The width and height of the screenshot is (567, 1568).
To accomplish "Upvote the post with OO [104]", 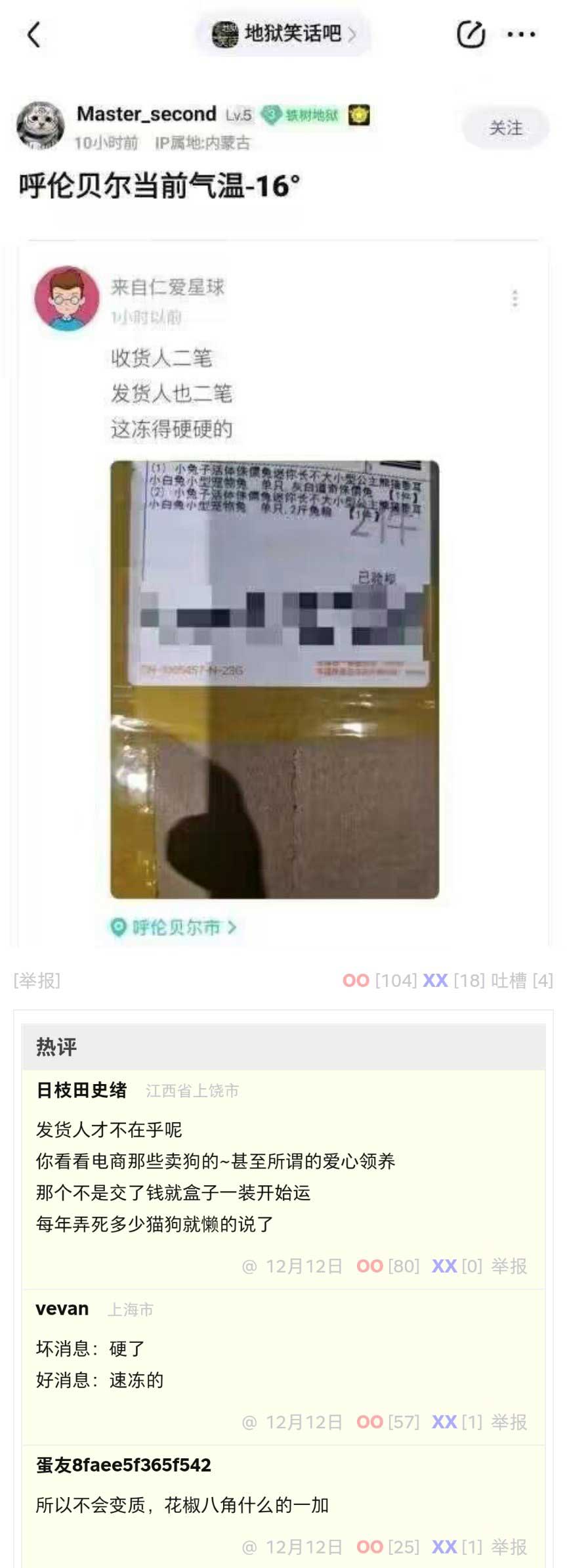I will pos(356,980).
